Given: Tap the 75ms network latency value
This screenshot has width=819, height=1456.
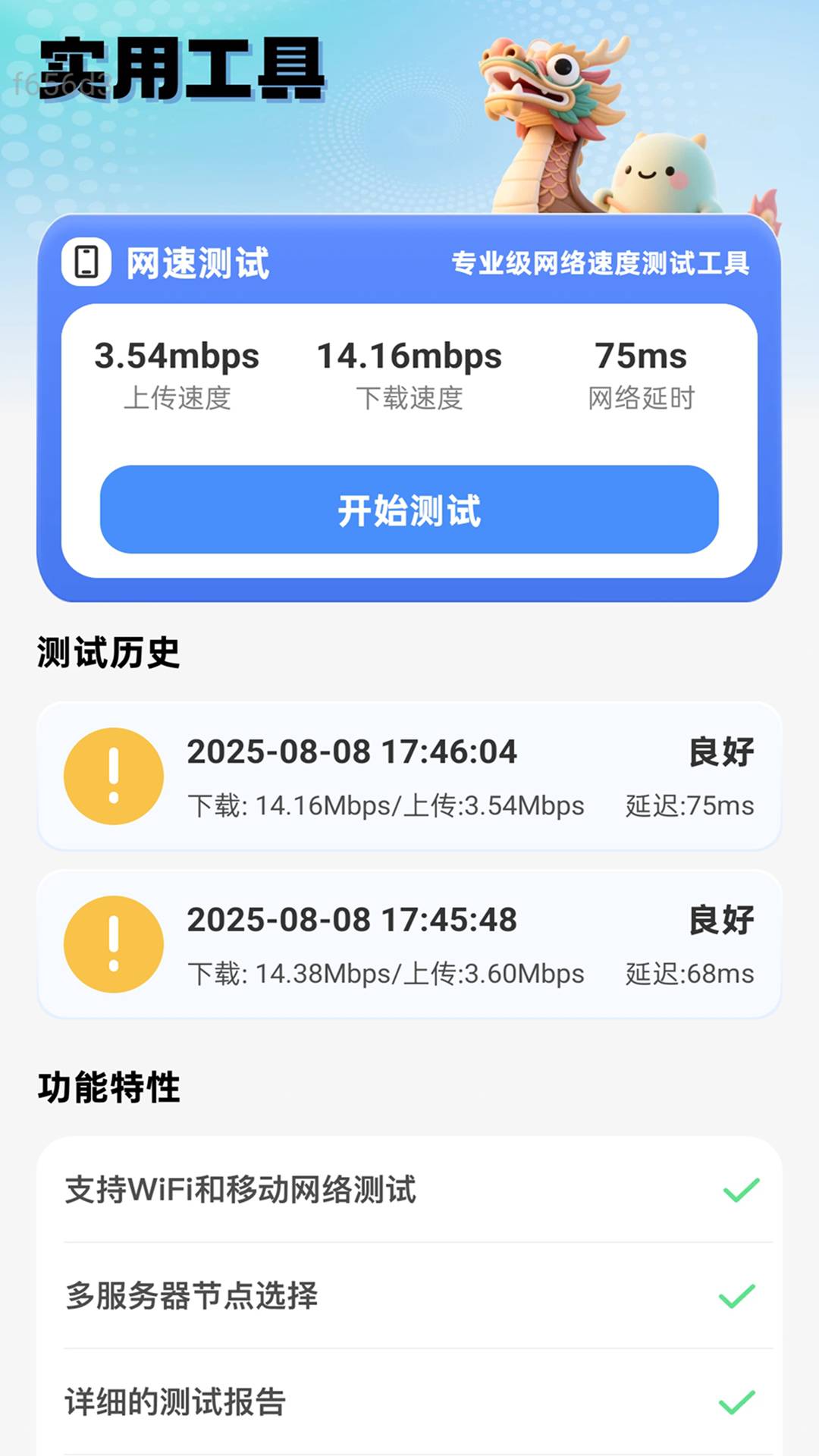Looking at the screenshot, I should click(x=642, y=354).
